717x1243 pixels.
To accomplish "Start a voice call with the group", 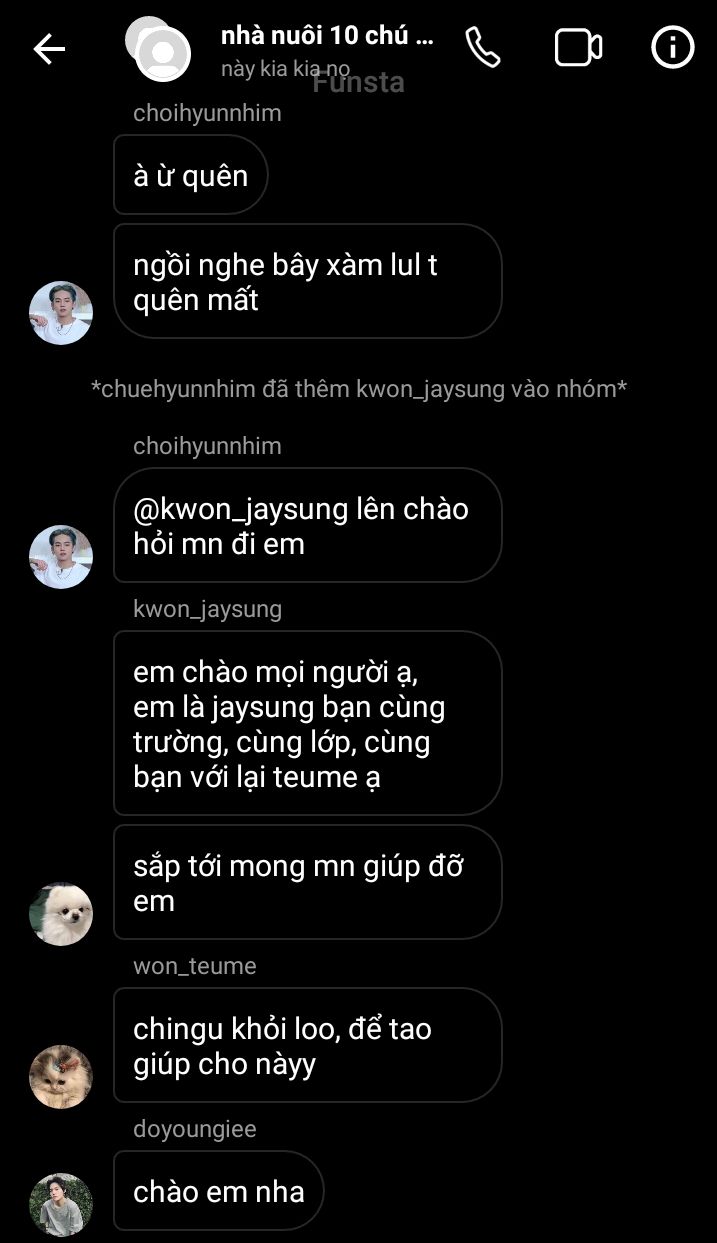I will pyautogui.click(x=483, y=48).
